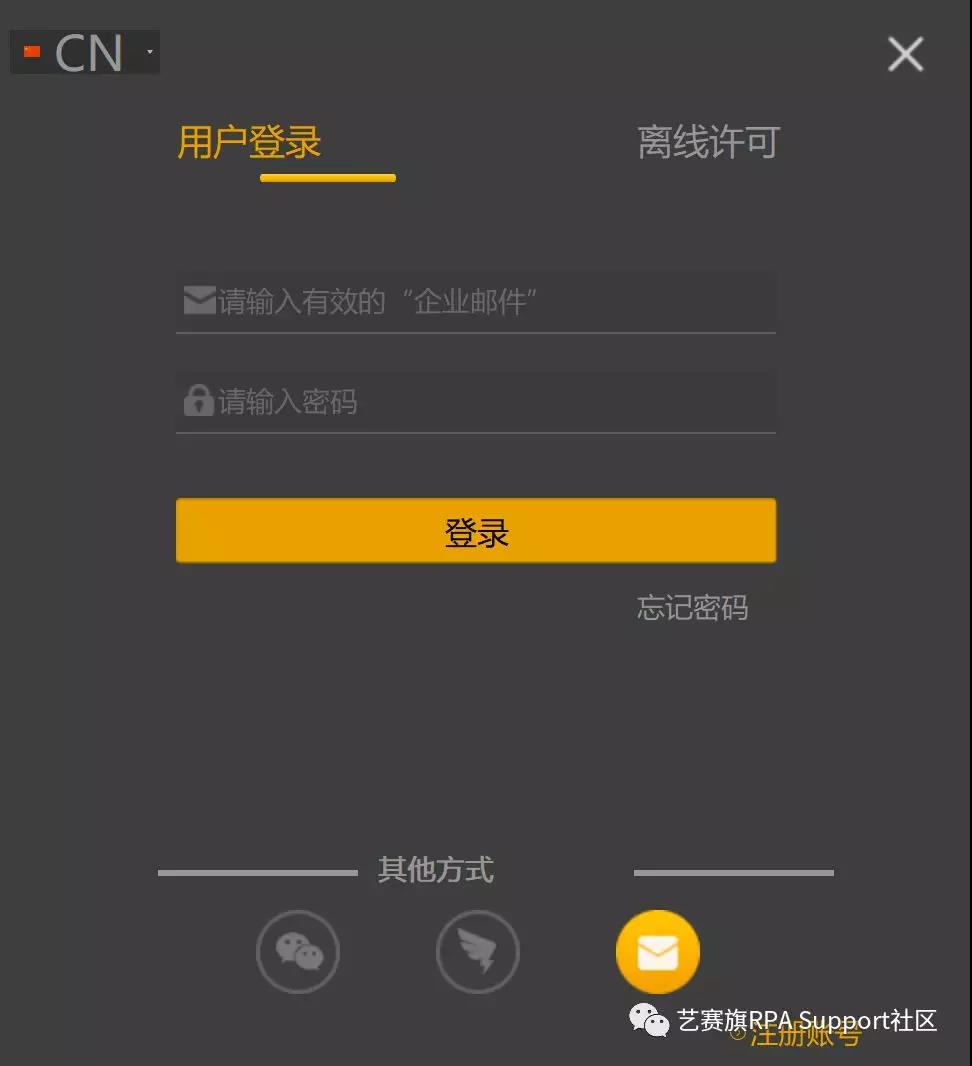Close the login dialog
The image size is (972, 1066).
(905, 53)
